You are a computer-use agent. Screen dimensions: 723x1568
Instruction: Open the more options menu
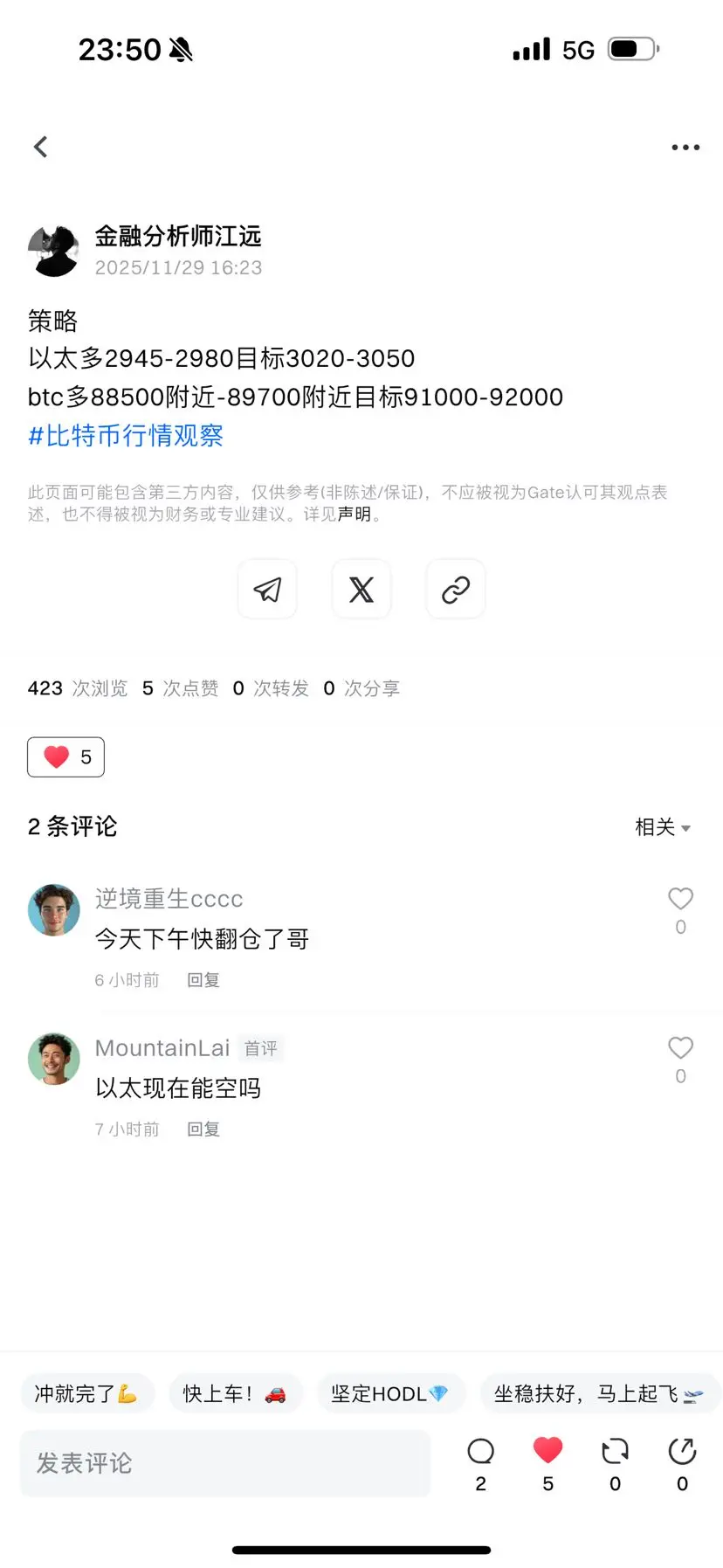click(x=685, y=147)
